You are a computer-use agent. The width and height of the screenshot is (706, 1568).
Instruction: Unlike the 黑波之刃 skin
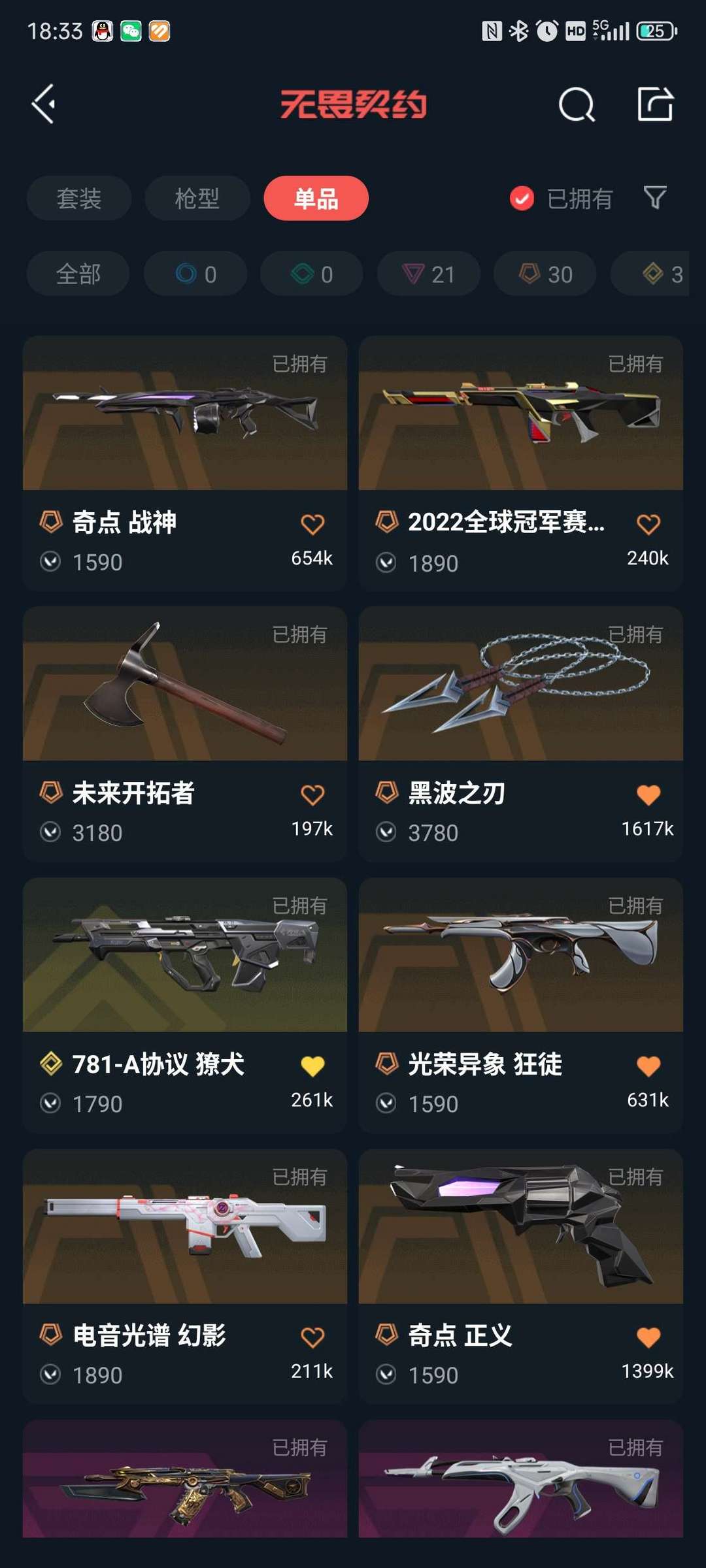648,795
